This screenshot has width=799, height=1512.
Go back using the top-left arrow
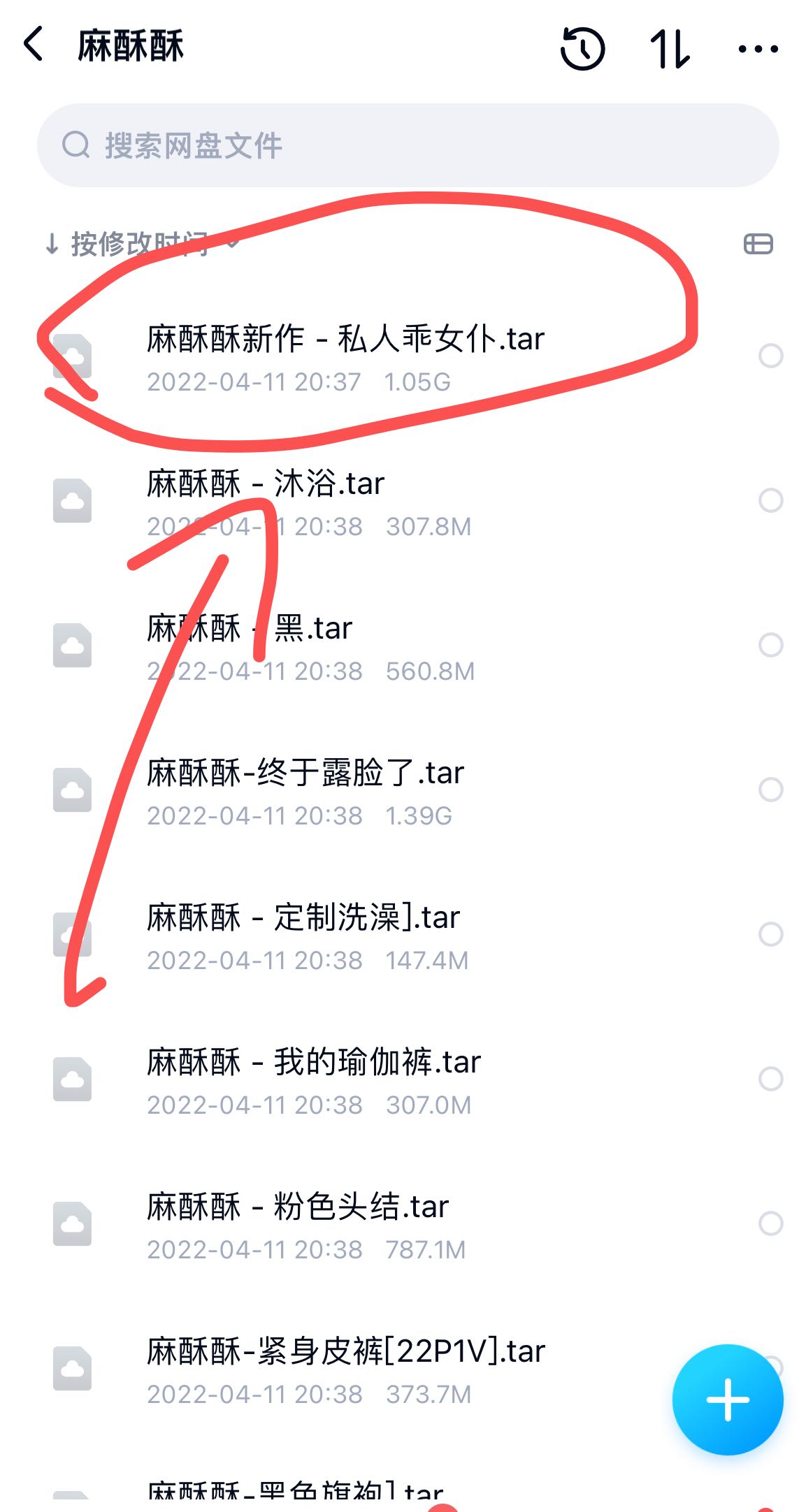pos(34,45)
